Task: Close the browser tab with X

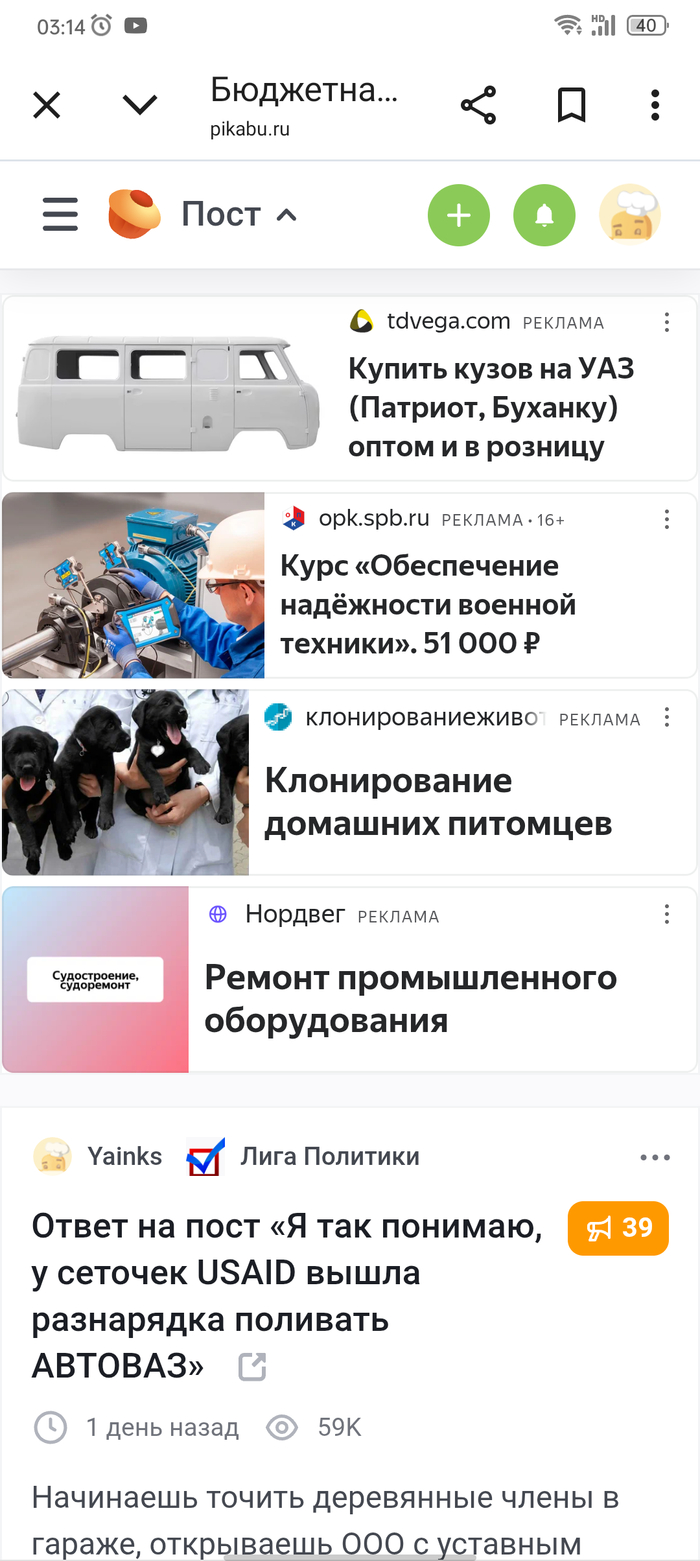Action: pyautogui.click(x=47, y=105)
